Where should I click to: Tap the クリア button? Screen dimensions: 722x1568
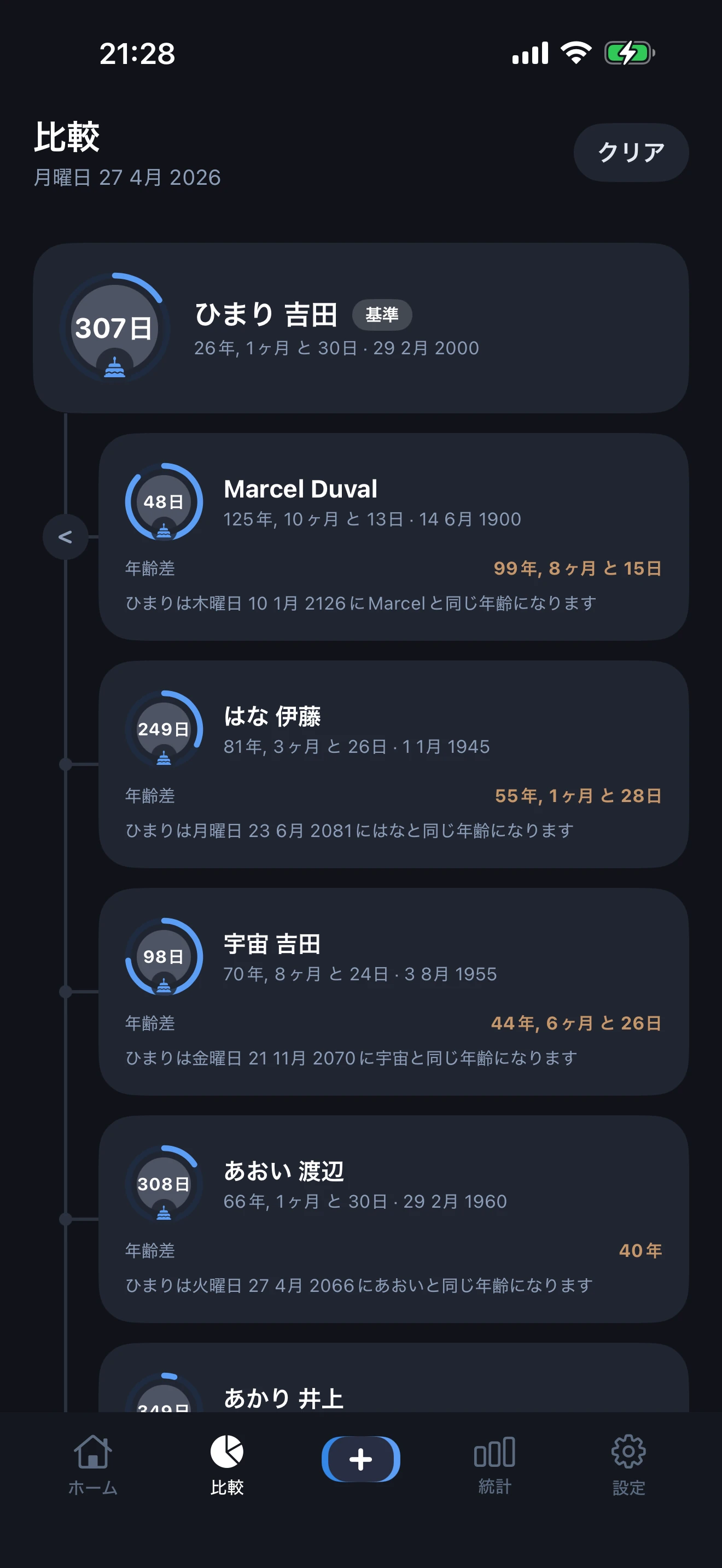click(631, 152)
